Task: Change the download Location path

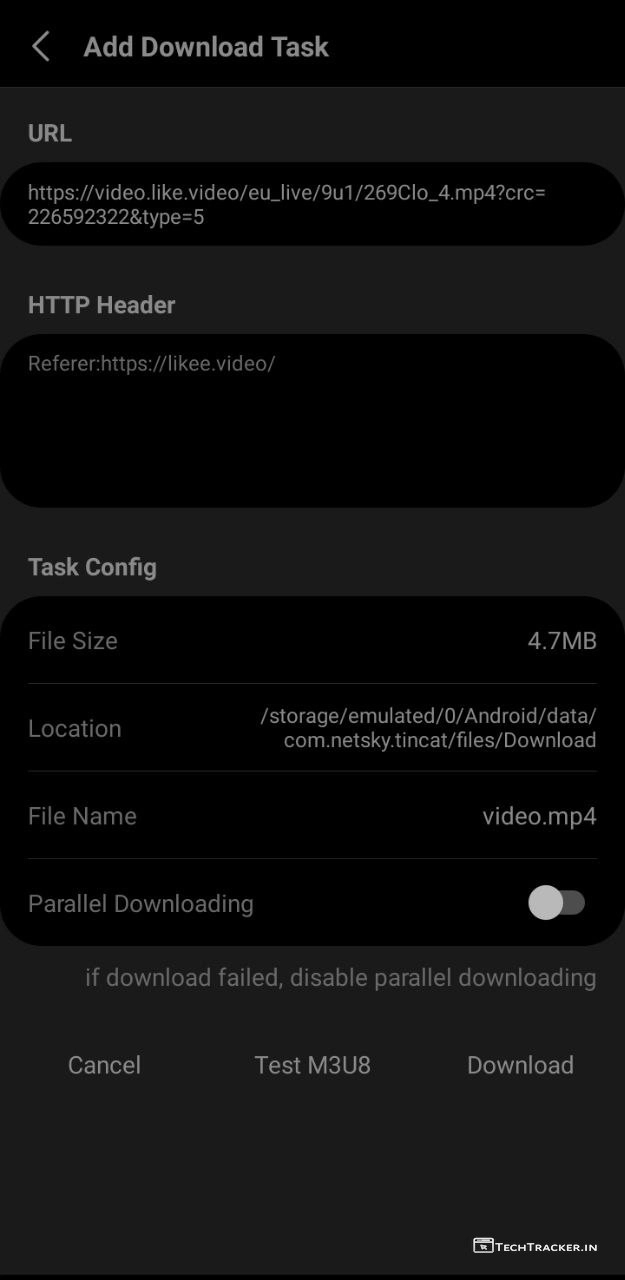Action: 428,728
